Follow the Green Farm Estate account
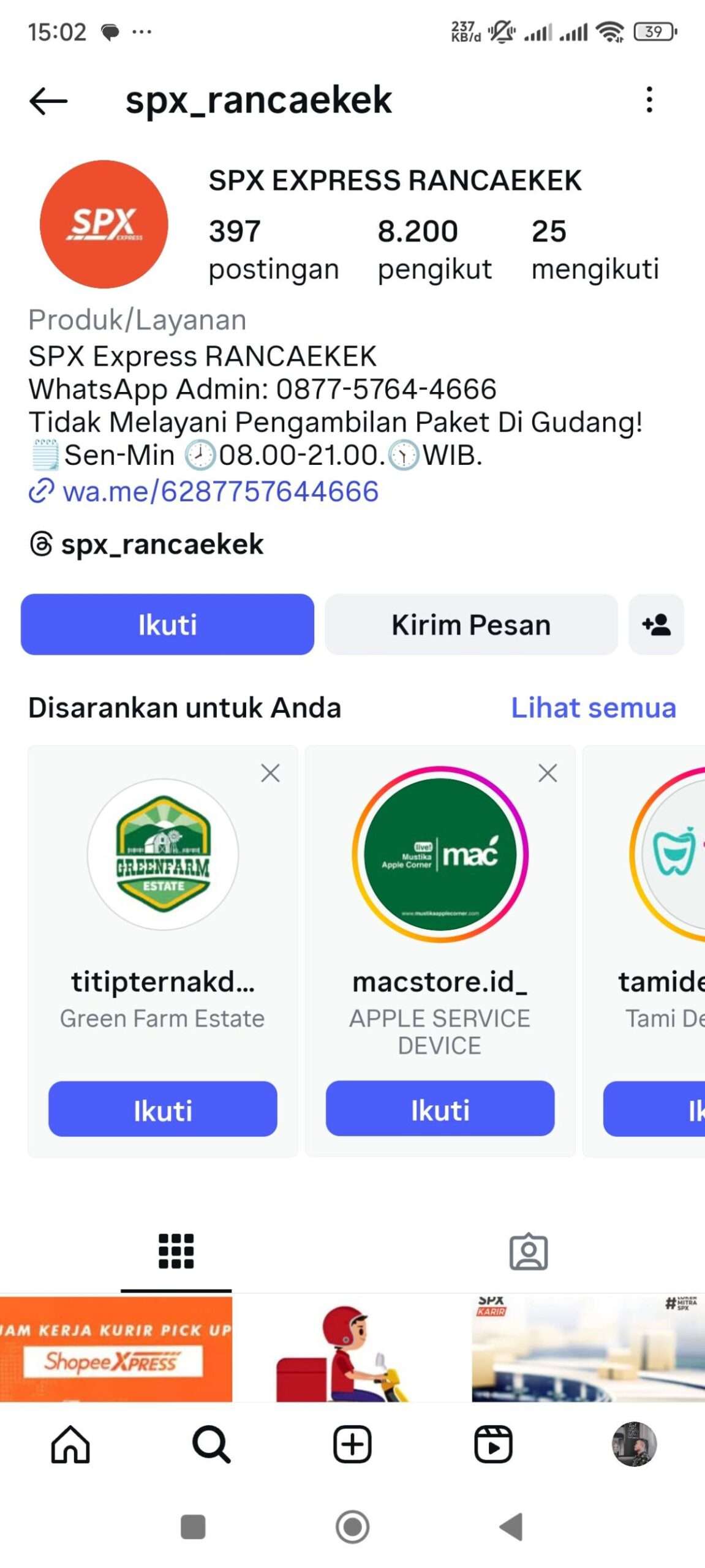The height and width of the screenshot is (1568, 705). click(x=163, y=1109)
